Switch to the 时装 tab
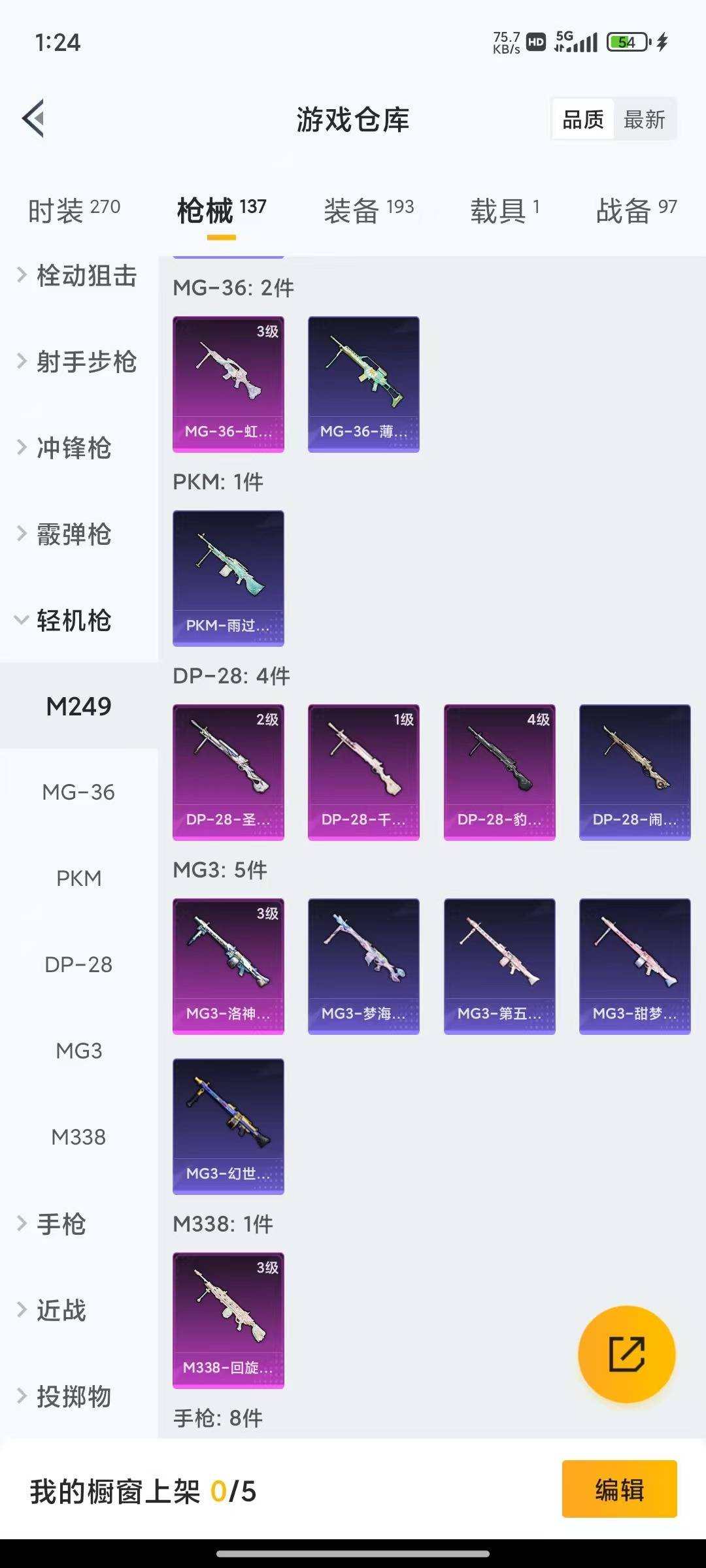The image size is (706, 1568). 73,210
